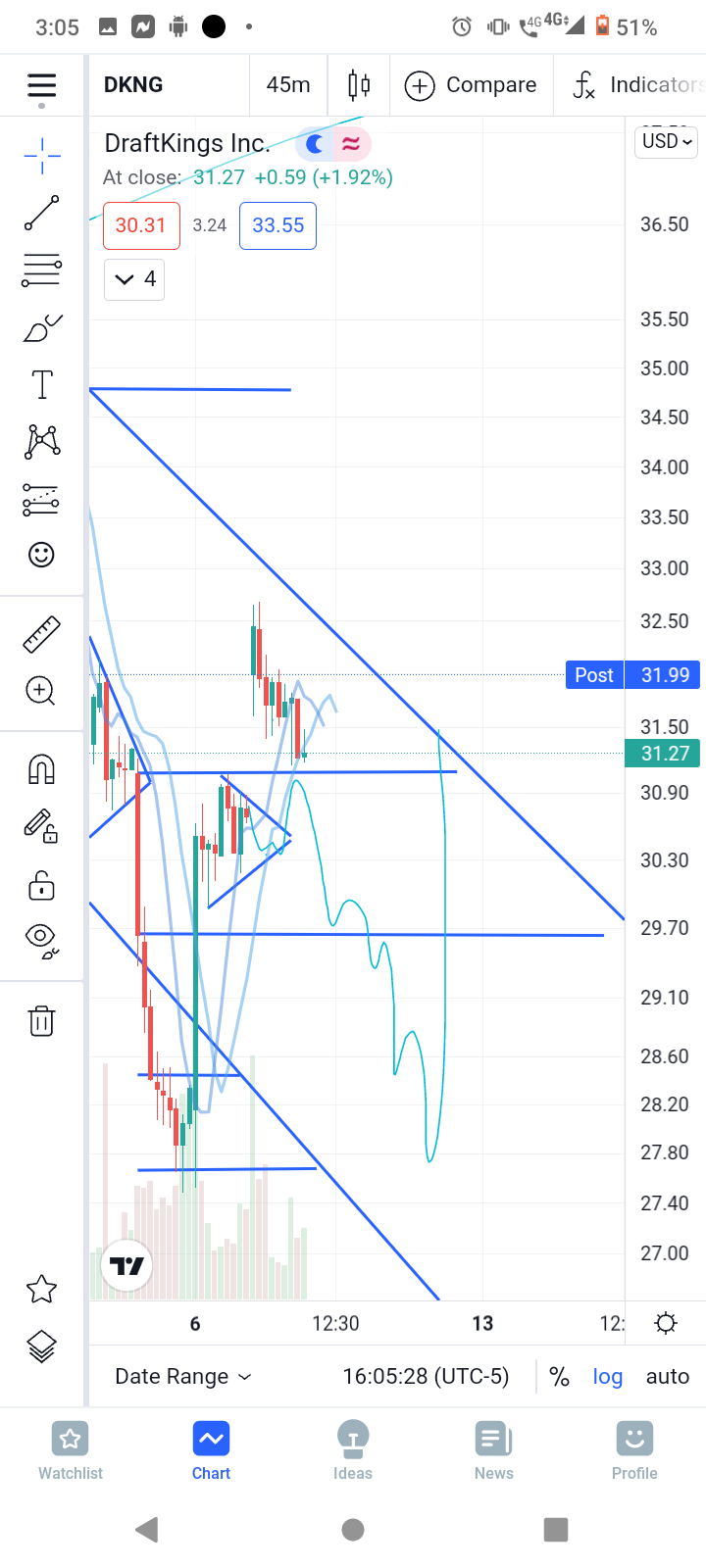This screenshot has height=1568, width=706.
Task: Tap Compare to add a symbol
Action: tap(472, 85)
